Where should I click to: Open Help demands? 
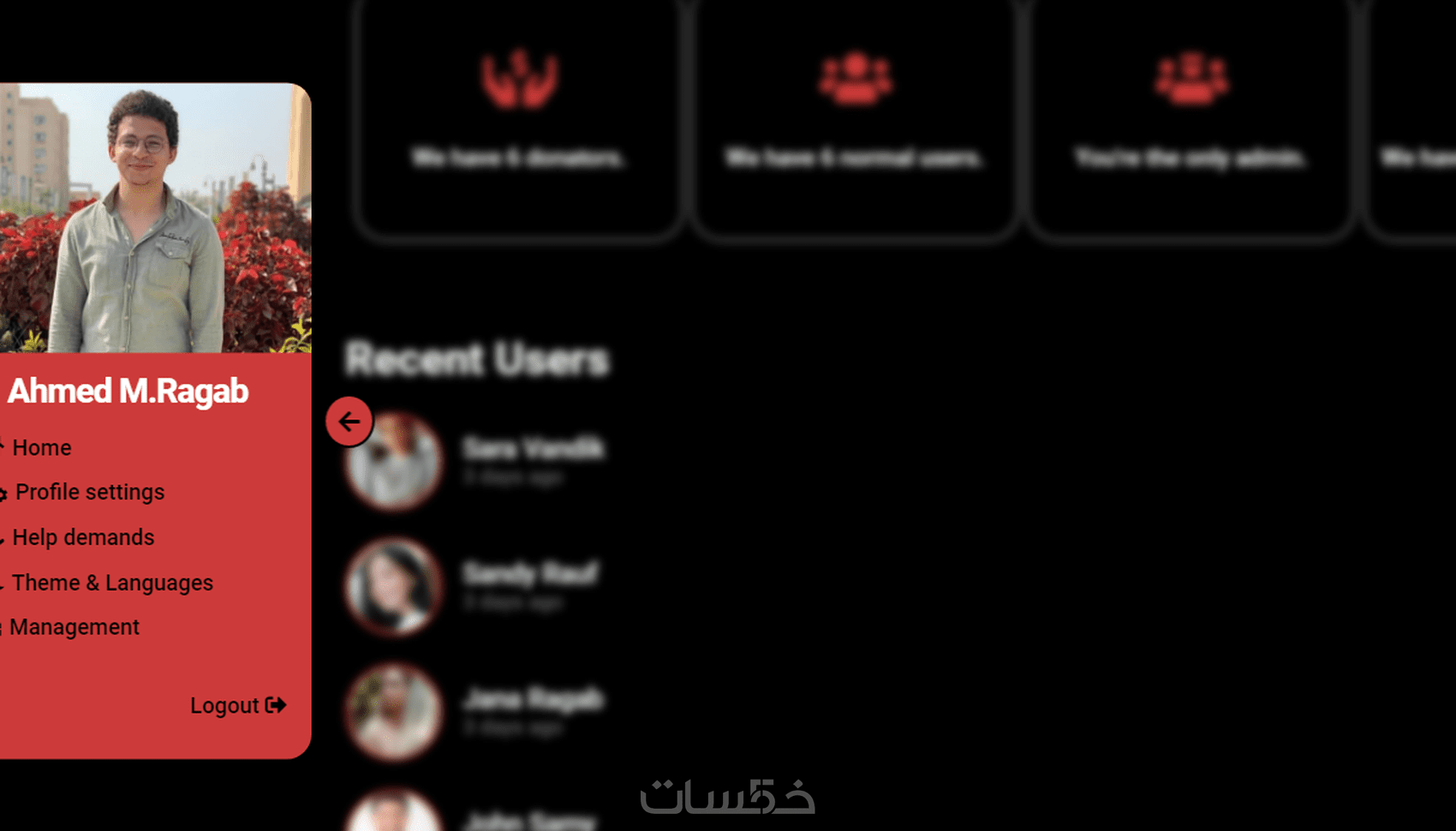pyautogui.click(x=83, y=538)
